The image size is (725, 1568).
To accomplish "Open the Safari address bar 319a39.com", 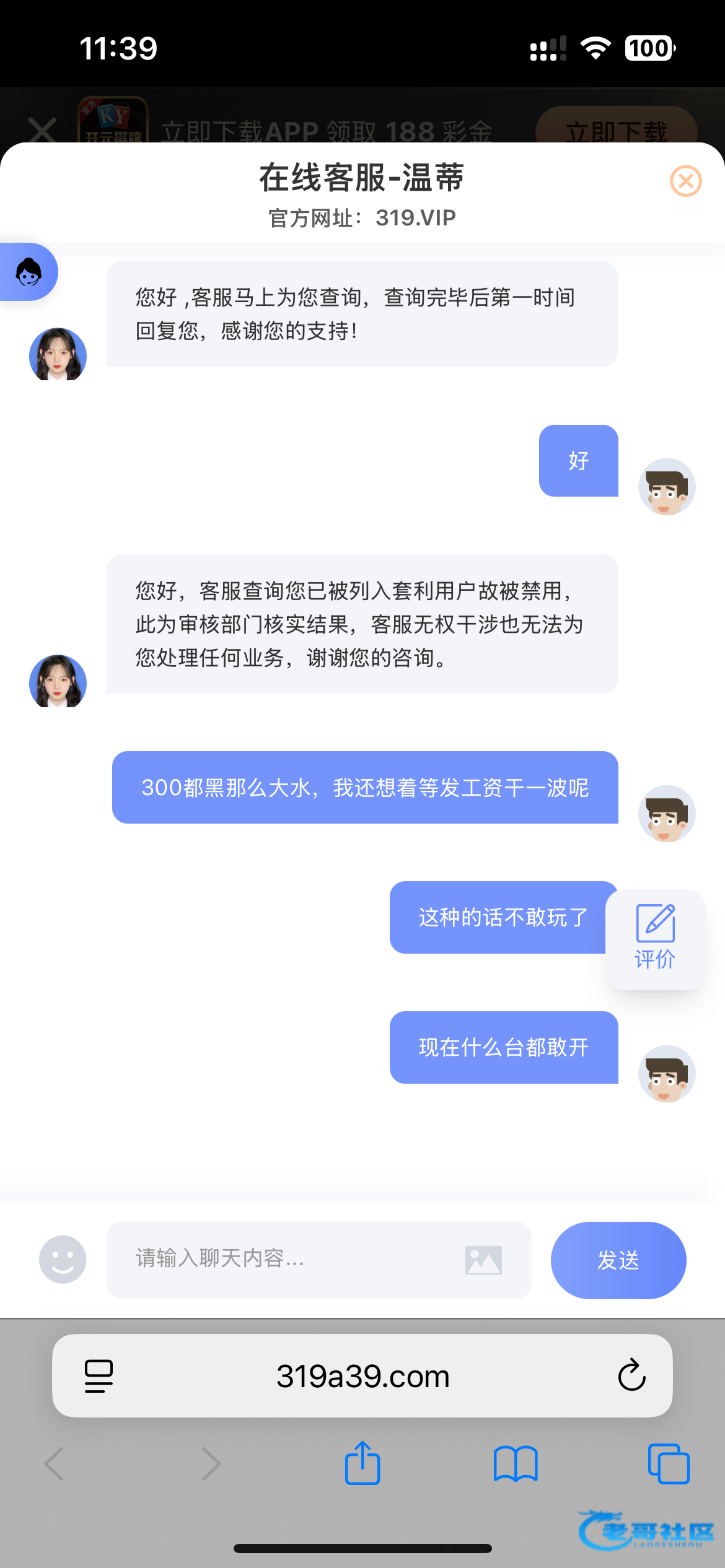I will 362,1376.
